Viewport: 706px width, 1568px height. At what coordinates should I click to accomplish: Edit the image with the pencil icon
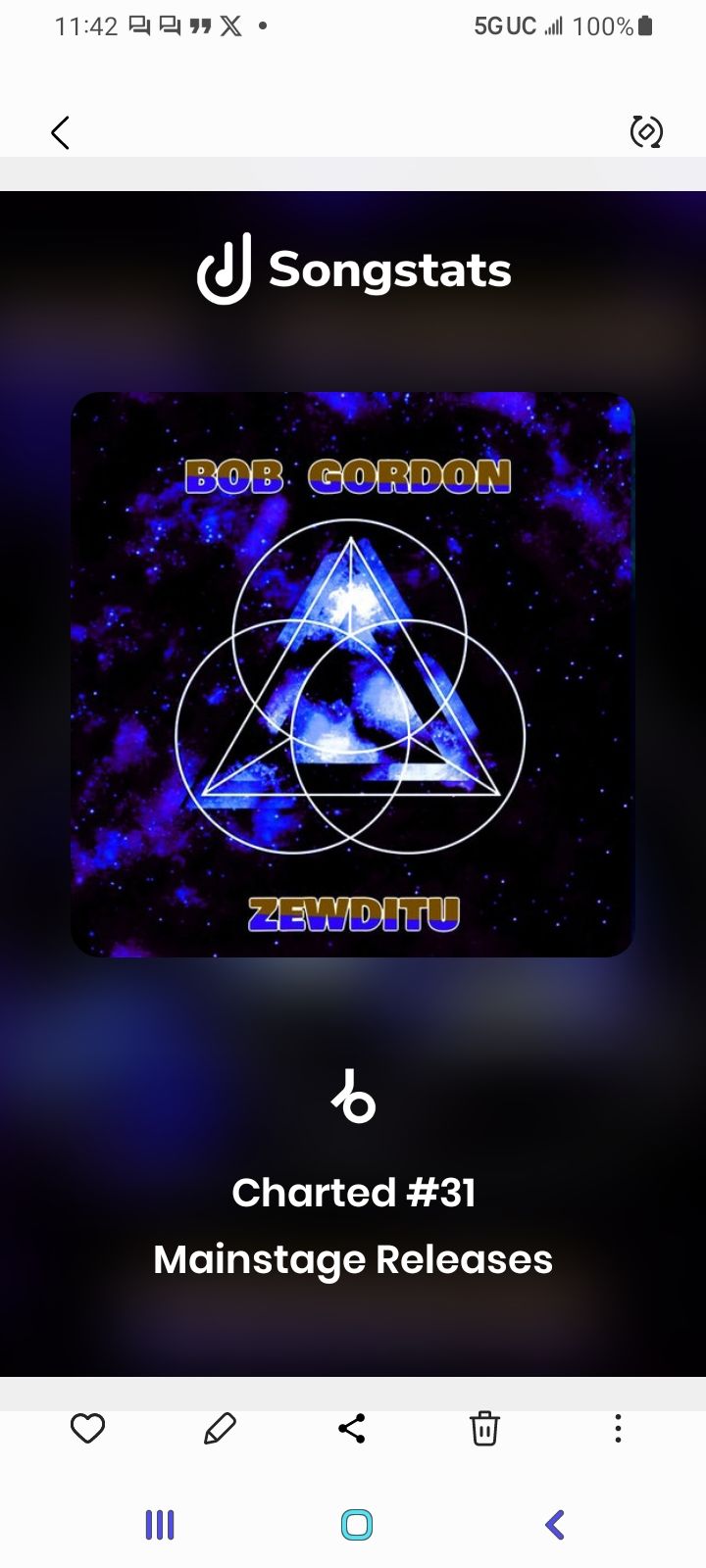(x=220, y=1429)
